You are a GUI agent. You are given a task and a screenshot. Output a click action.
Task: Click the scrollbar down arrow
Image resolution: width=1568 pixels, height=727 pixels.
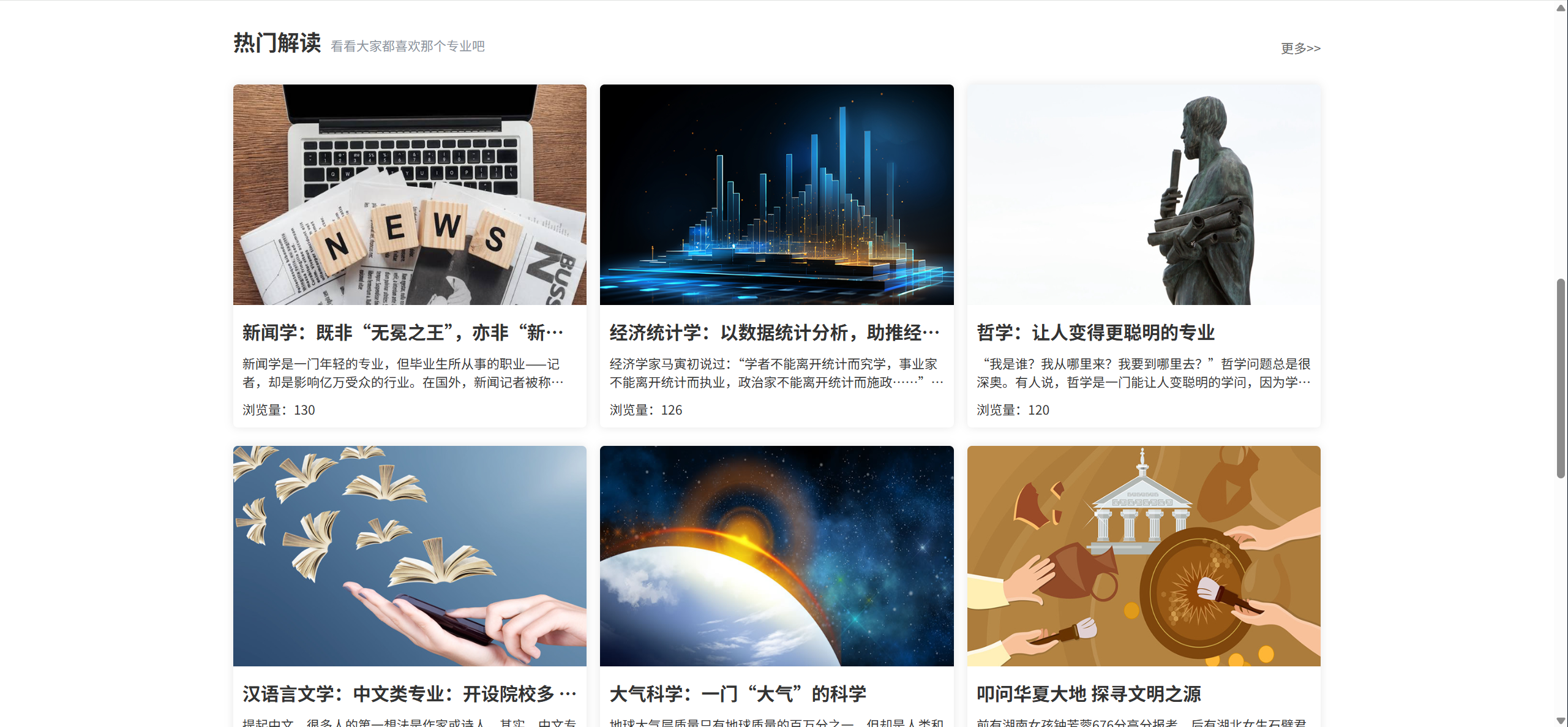(x=1561, y=720)
